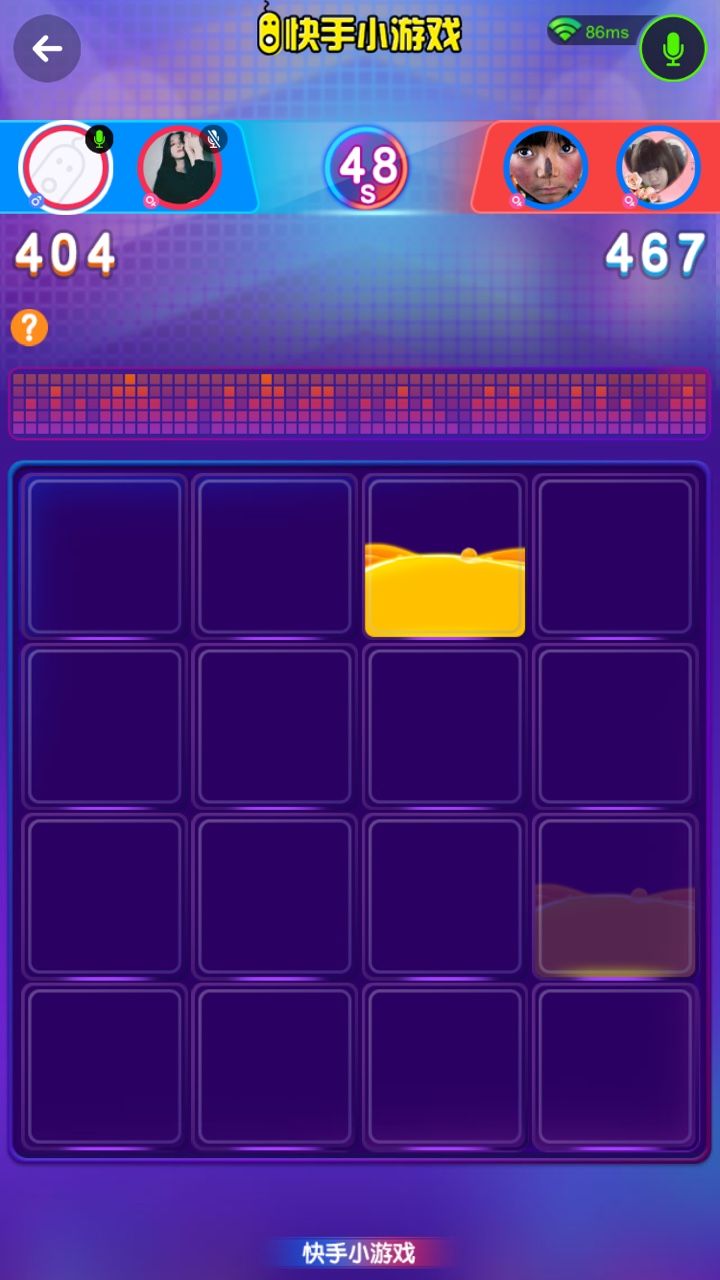Image resolution: width=720 pixels, height=1280 pixels.
Task: Toggle the green microphone button
Action: click(x=673, y=48)
